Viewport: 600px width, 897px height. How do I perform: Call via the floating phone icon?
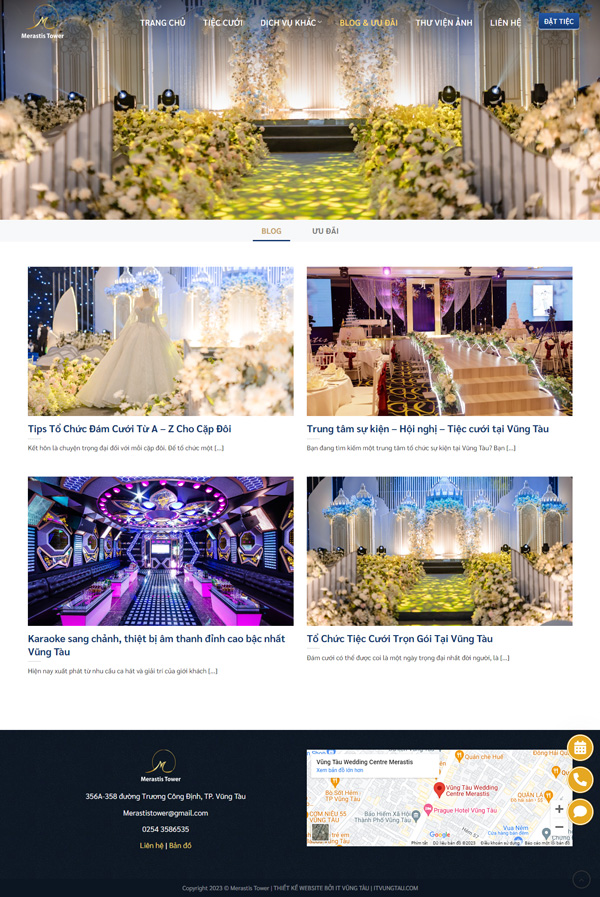click(x=580, y=780)
